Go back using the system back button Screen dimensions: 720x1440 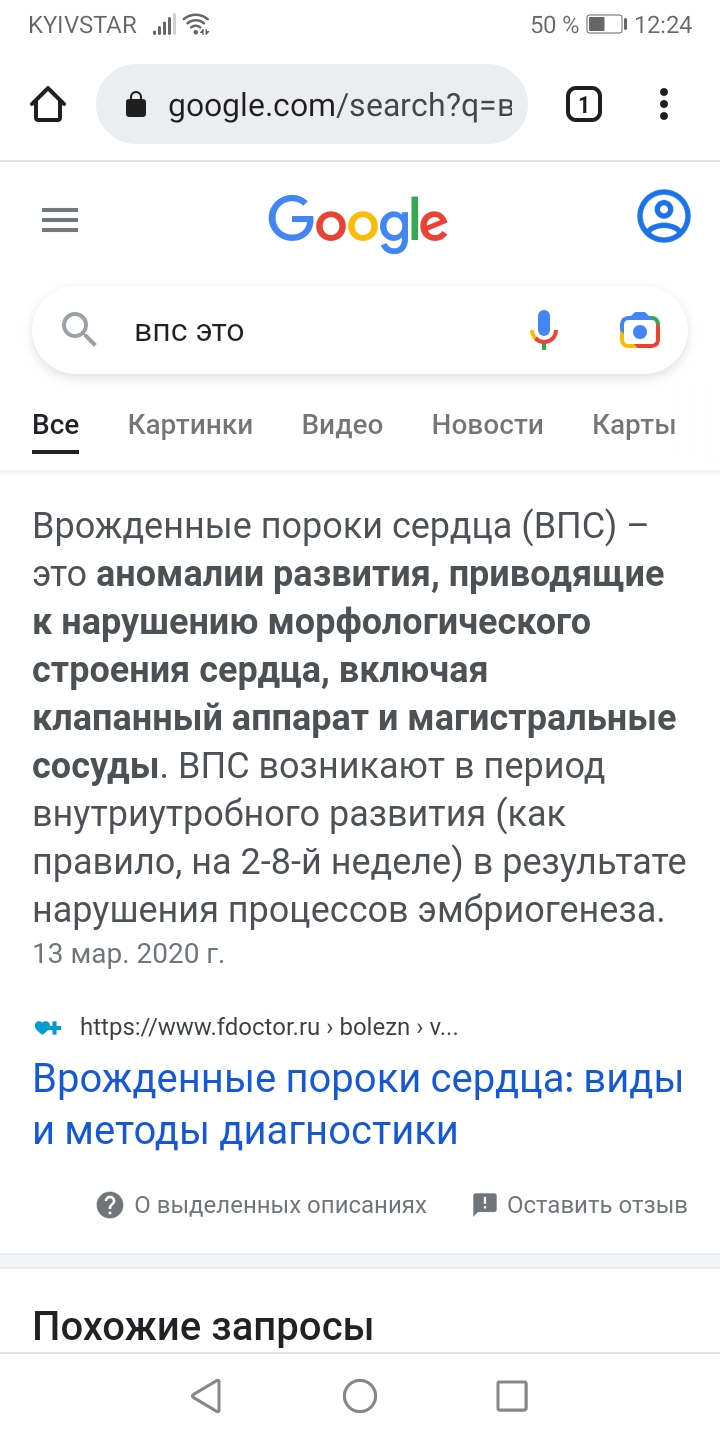click(206, 1396)
